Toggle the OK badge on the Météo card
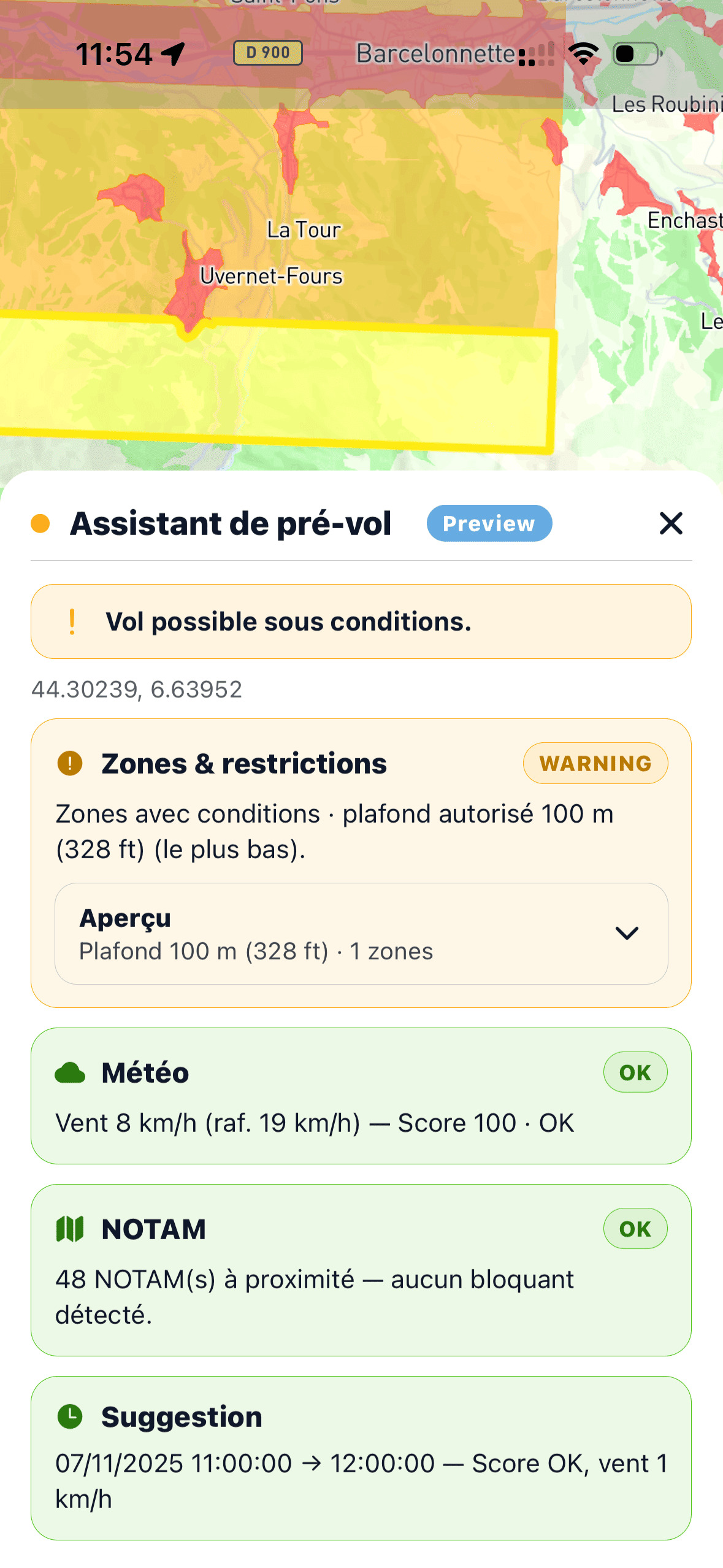The image size is (723, 1568). click(x=635, y=1072)
